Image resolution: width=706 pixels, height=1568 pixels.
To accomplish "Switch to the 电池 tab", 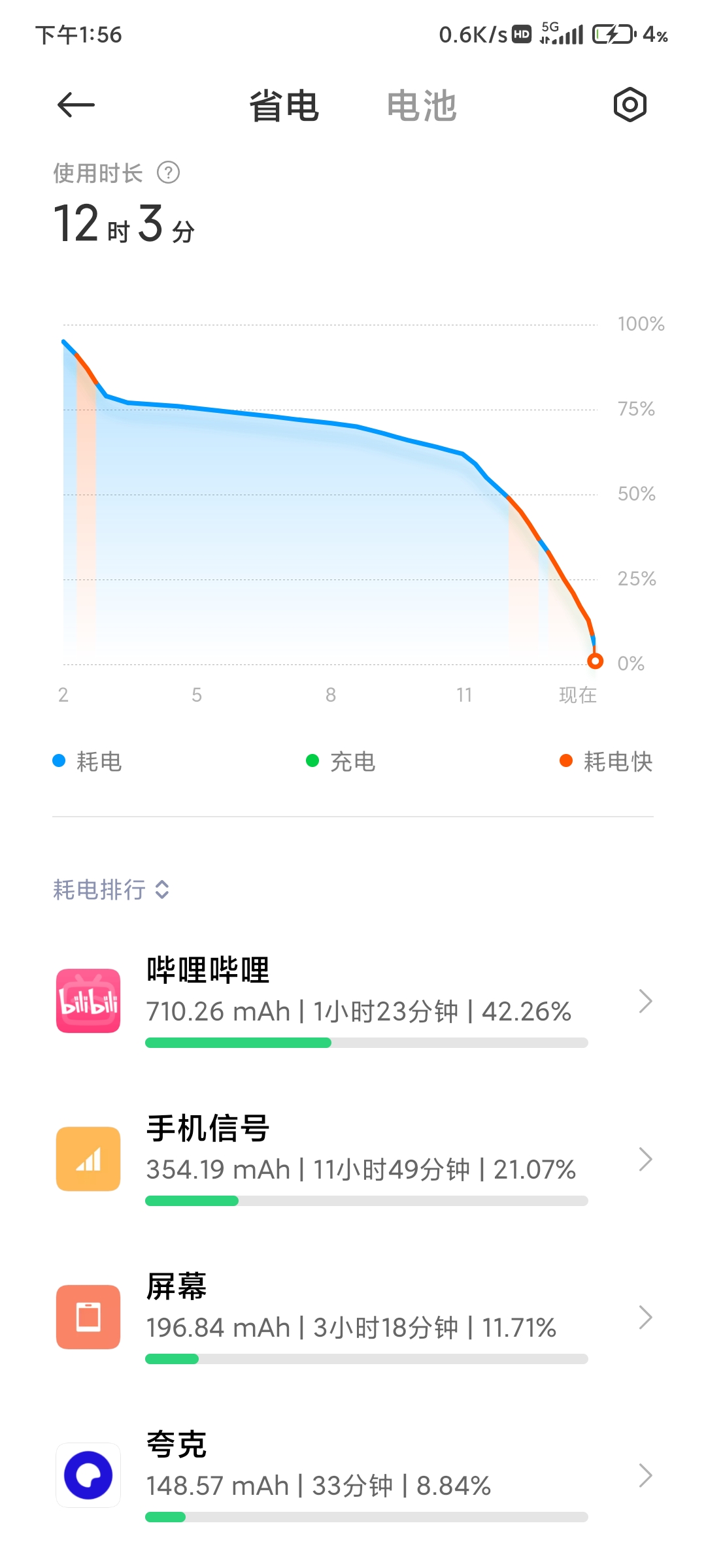I will 422,106.
